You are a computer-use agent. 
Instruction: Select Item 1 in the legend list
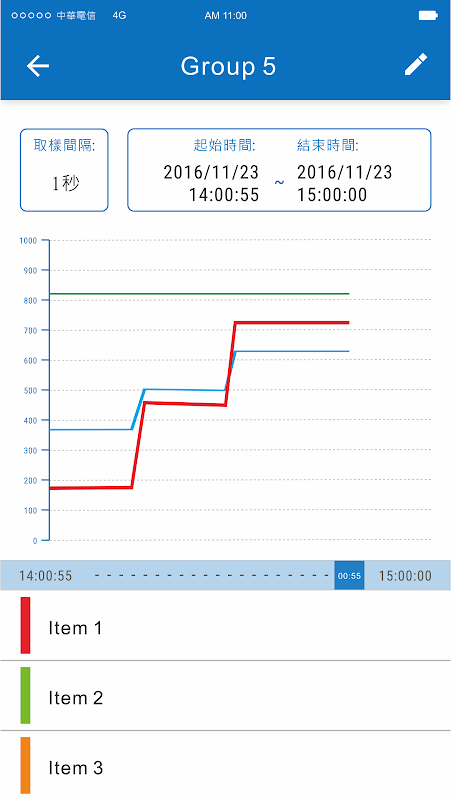[226, 626]
